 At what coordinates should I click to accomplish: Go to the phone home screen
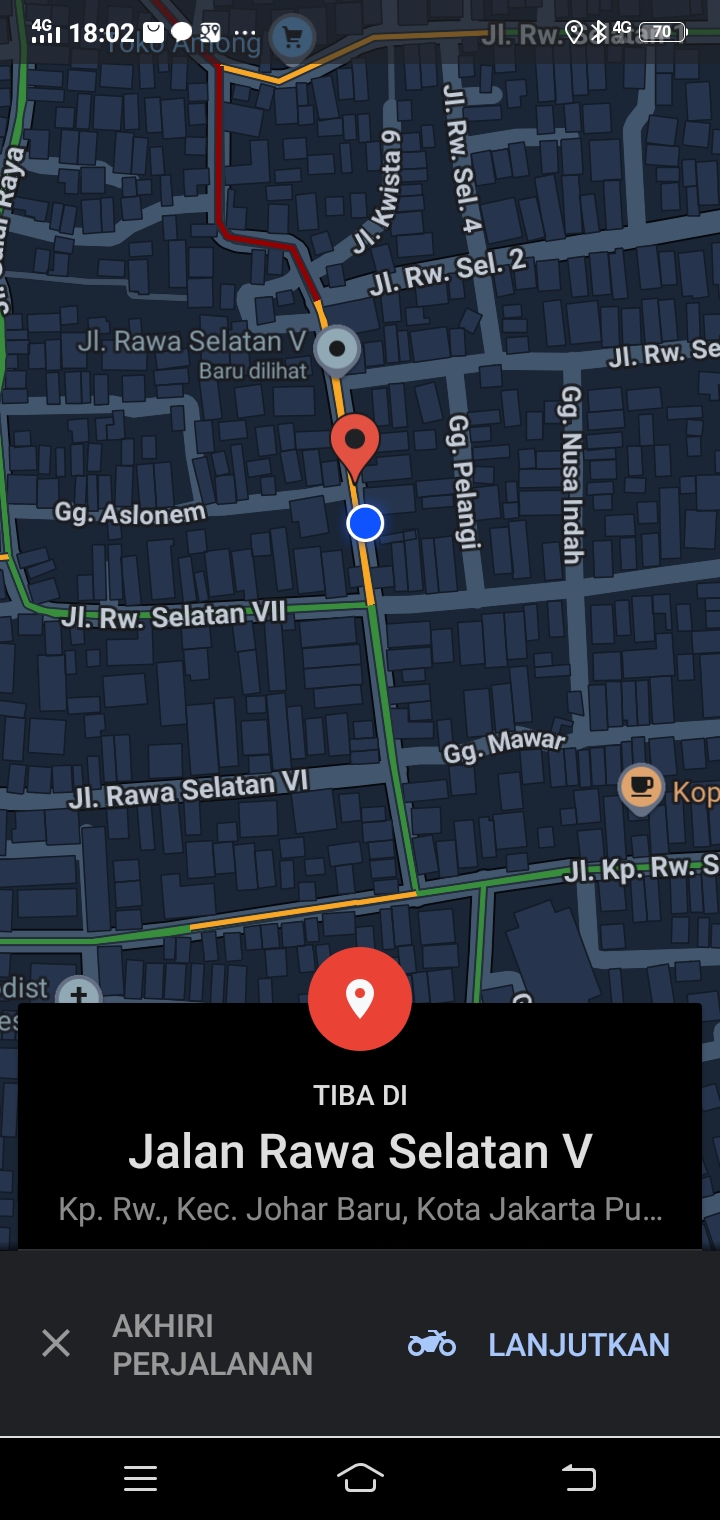tap(360, 1477)
